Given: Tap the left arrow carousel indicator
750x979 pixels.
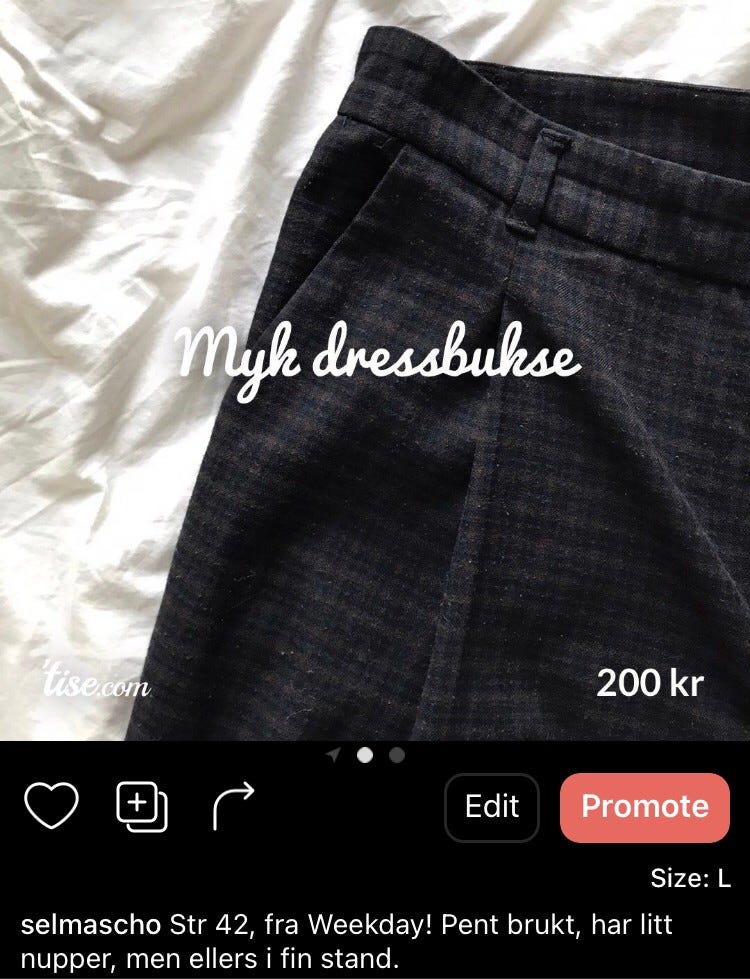Looking at the screenshot, I should pyautogui.click(x=332, y=755).
